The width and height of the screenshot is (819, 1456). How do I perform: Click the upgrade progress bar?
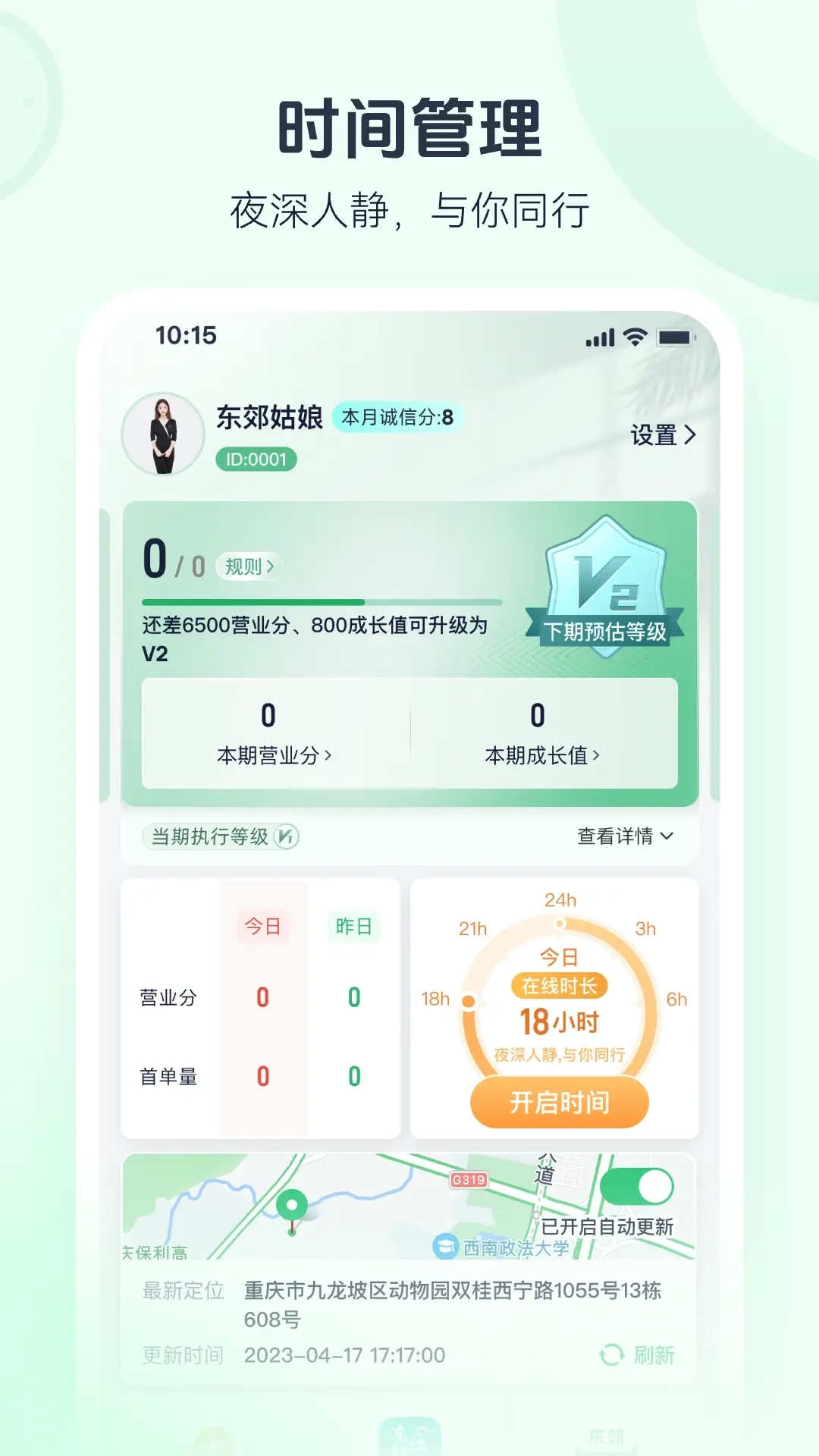point(322,601)
